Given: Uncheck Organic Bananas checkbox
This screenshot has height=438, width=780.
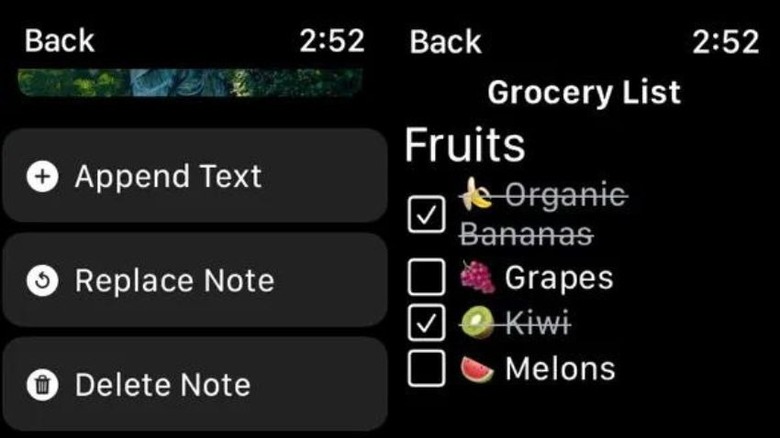Looking at the screenshot, I should click(x=427, y=214).
